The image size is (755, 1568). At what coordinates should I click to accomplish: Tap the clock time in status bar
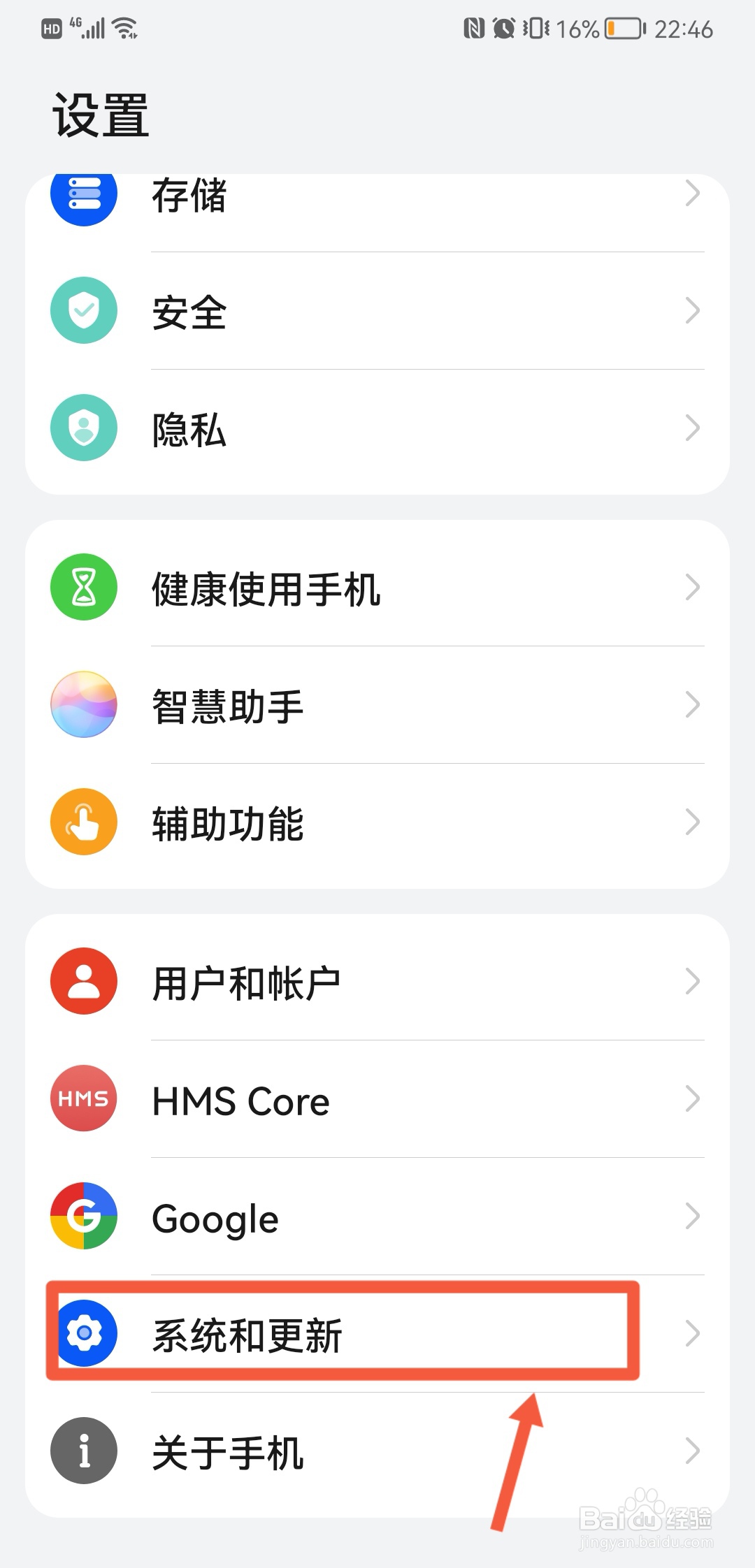(x=684, y=28)
